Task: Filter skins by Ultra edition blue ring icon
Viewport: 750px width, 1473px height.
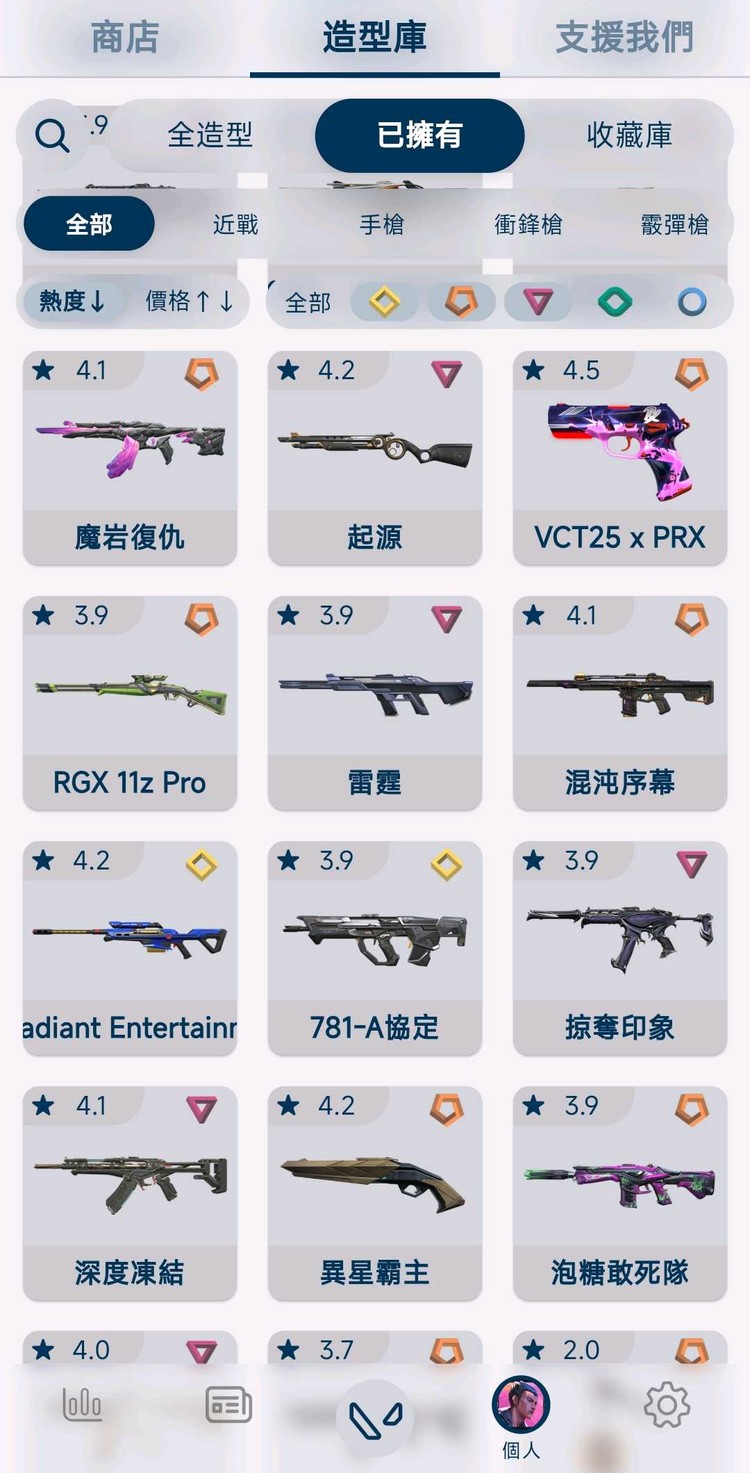Action: [x=692, y=301]
